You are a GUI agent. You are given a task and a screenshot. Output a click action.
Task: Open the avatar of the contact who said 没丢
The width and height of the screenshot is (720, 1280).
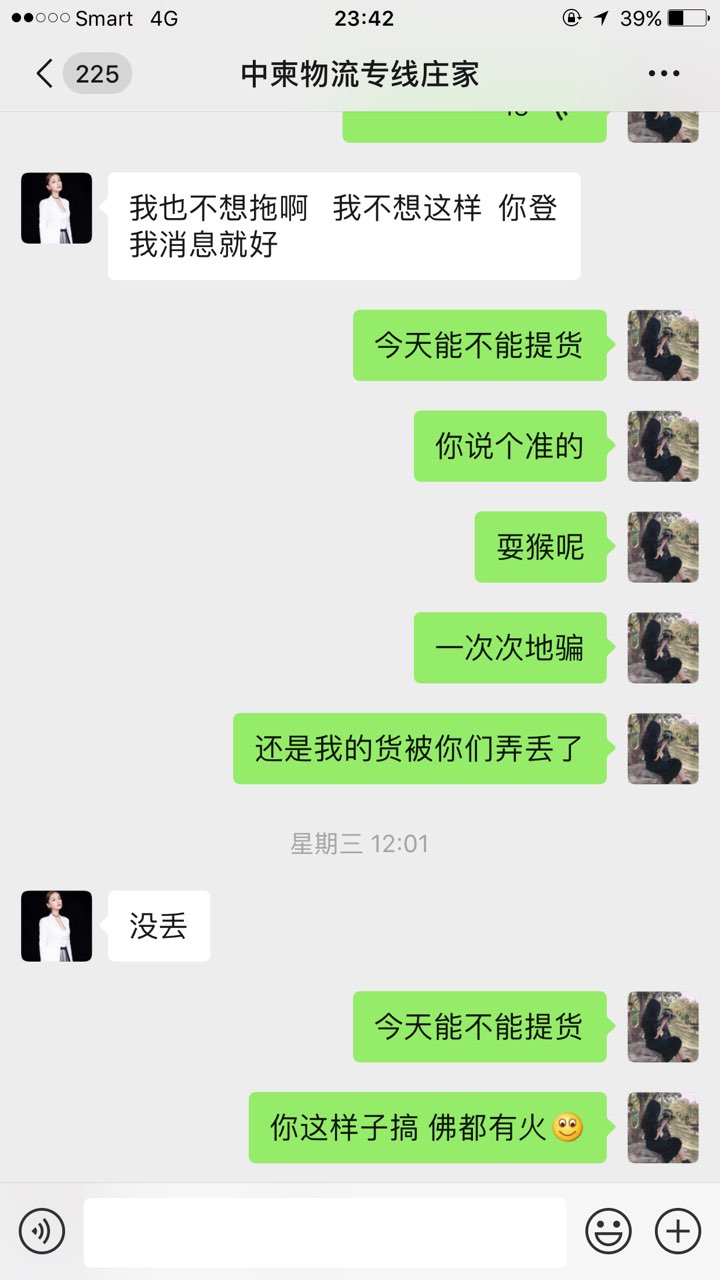[57, 926]
